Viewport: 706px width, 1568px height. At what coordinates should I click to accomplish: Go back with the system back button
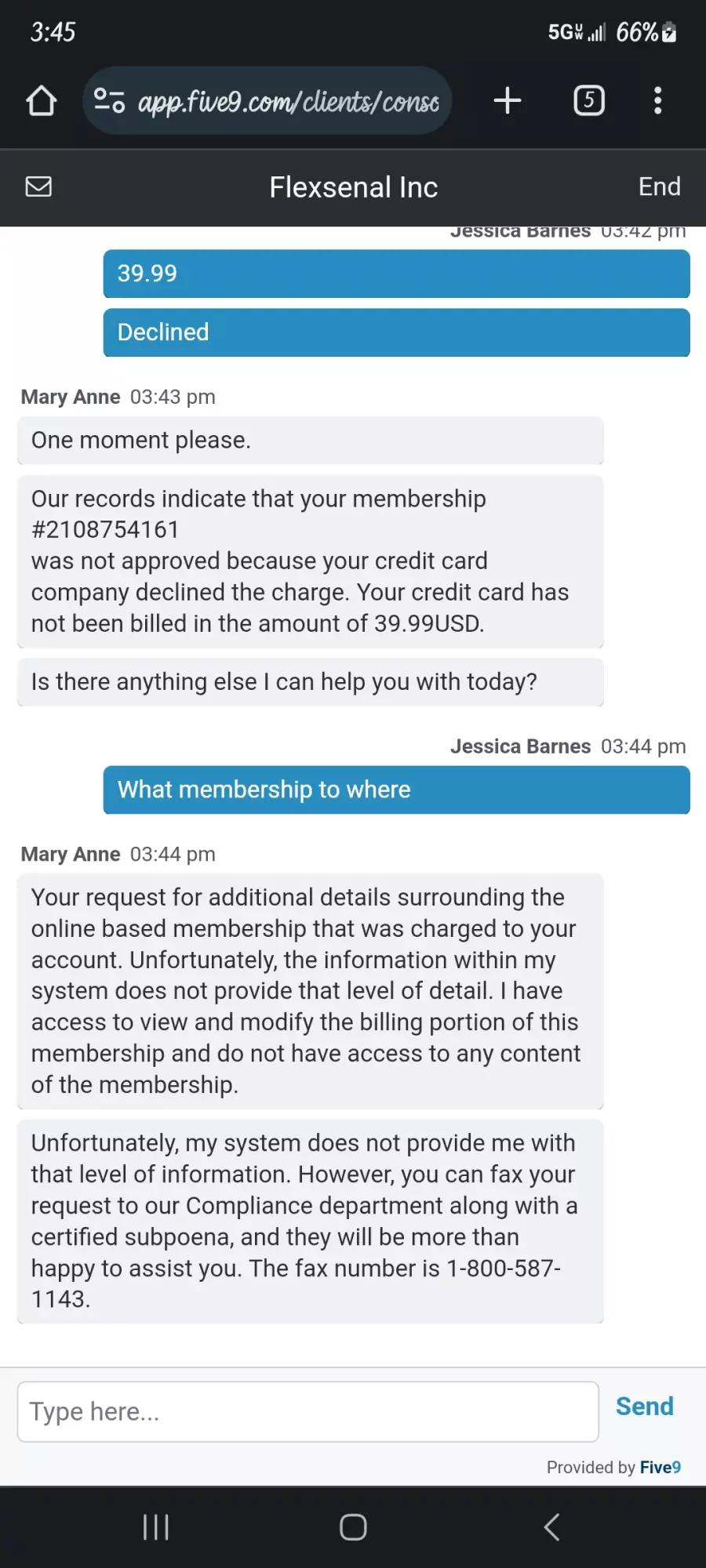(x=551, y=1526)
